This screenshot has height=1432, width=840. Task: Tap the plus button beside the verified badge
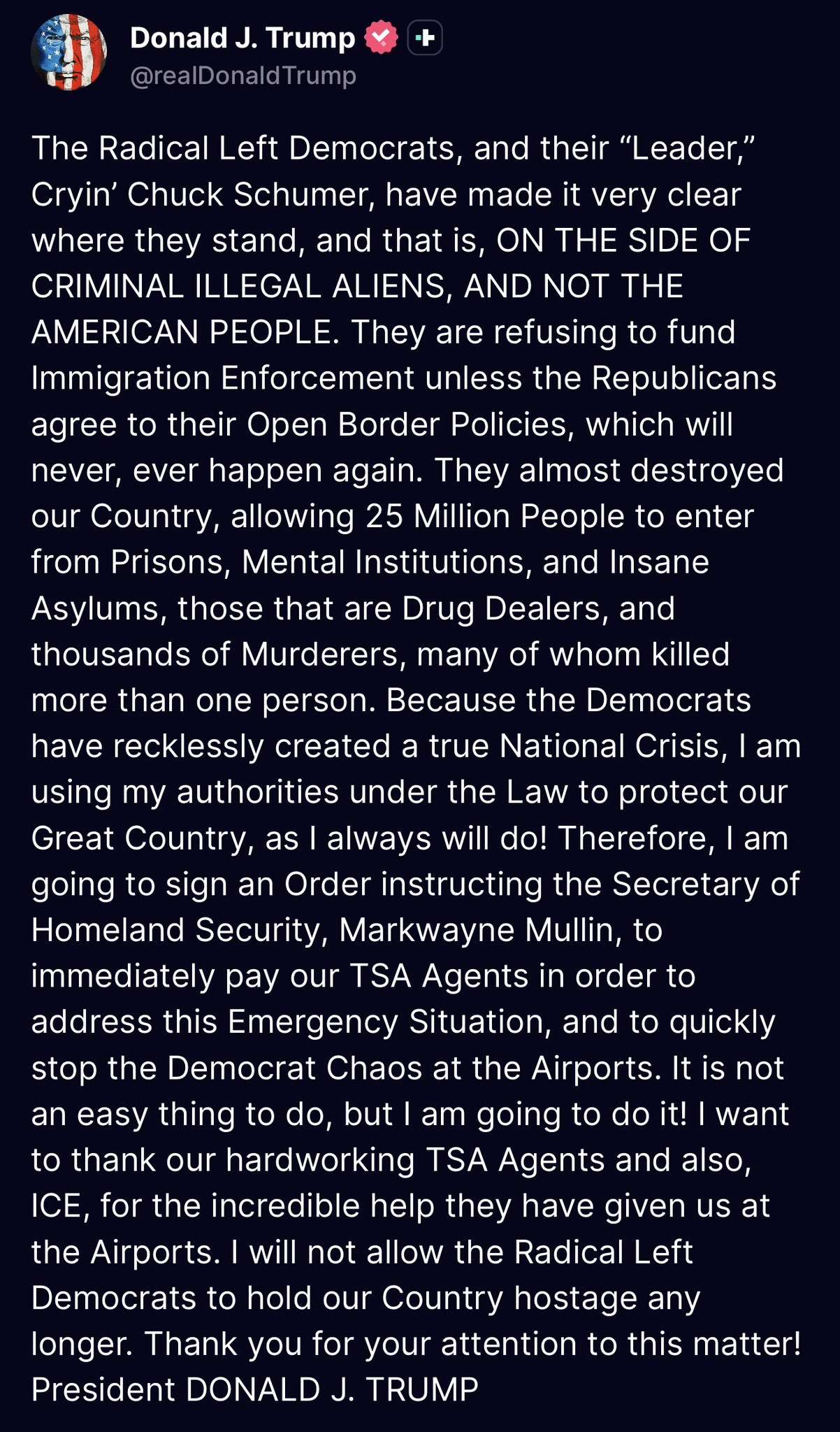[x=425, y=38]
